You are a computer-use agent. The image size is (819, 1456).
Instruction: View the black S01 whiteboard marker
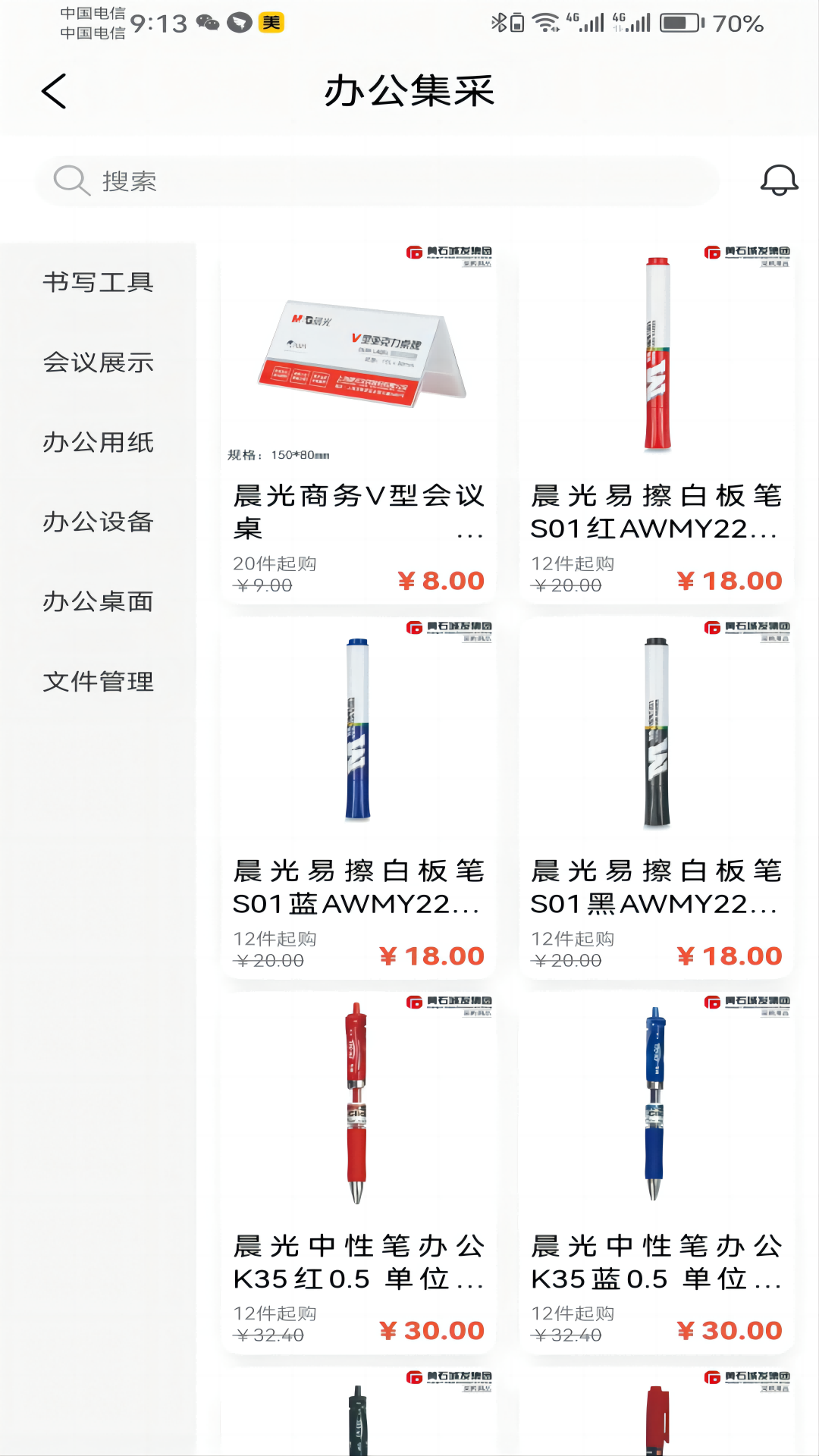click(x=657, y=799)
